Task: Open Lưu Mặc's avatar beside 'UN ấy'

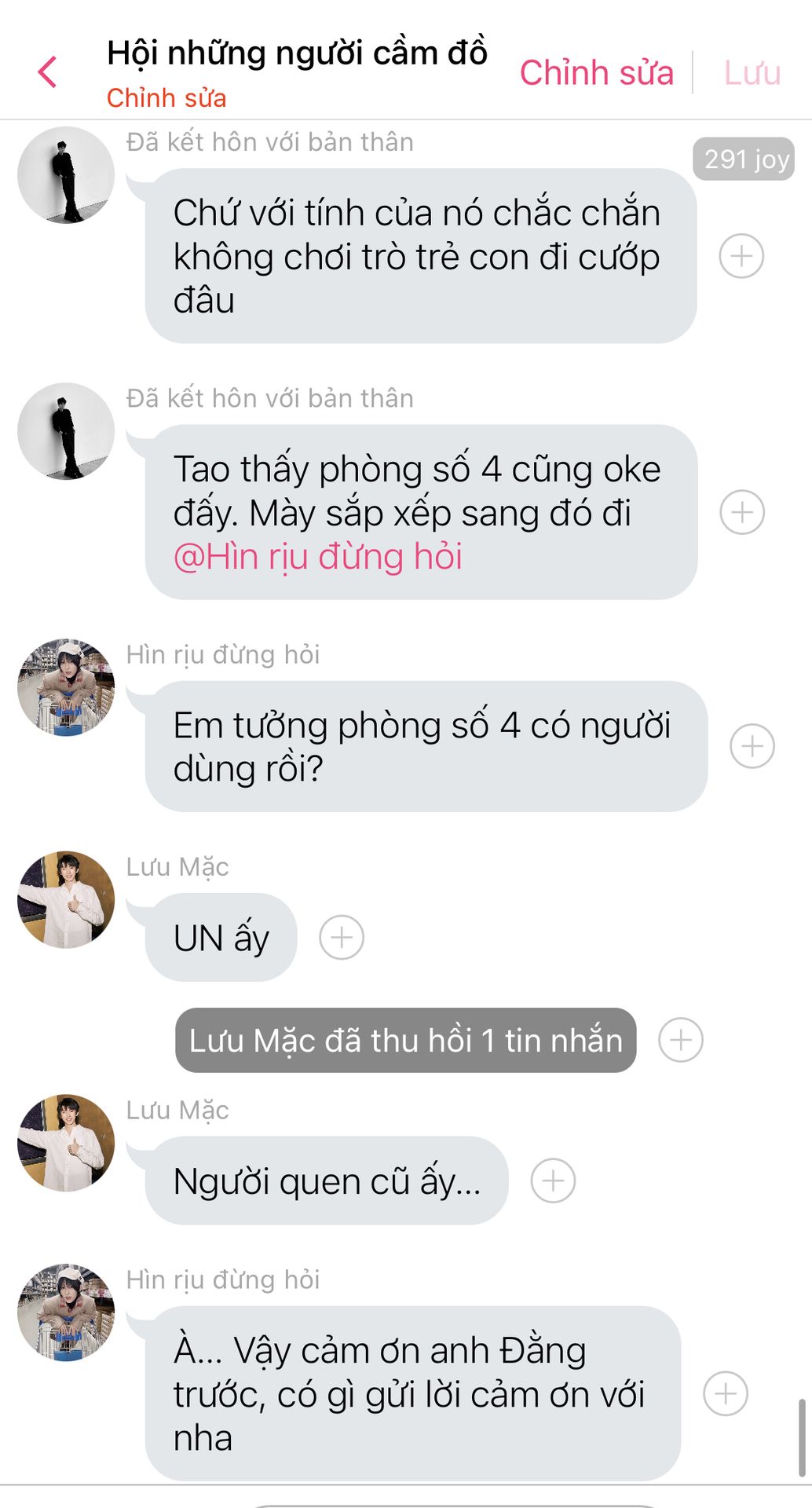Action: [66, 899]
